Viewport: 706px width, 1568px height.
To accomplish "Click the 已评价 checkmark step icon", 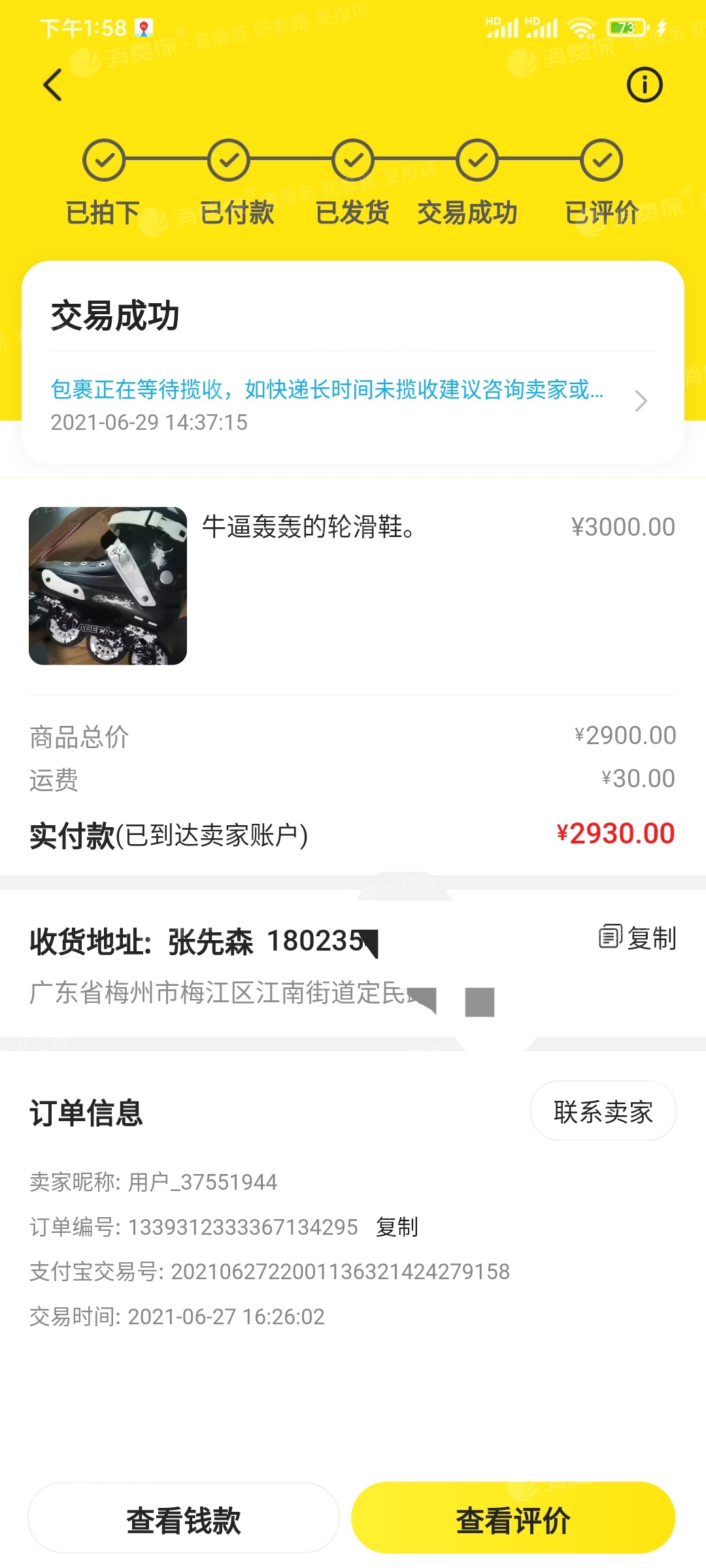I will pyautogui.click(x=600, y=159).
